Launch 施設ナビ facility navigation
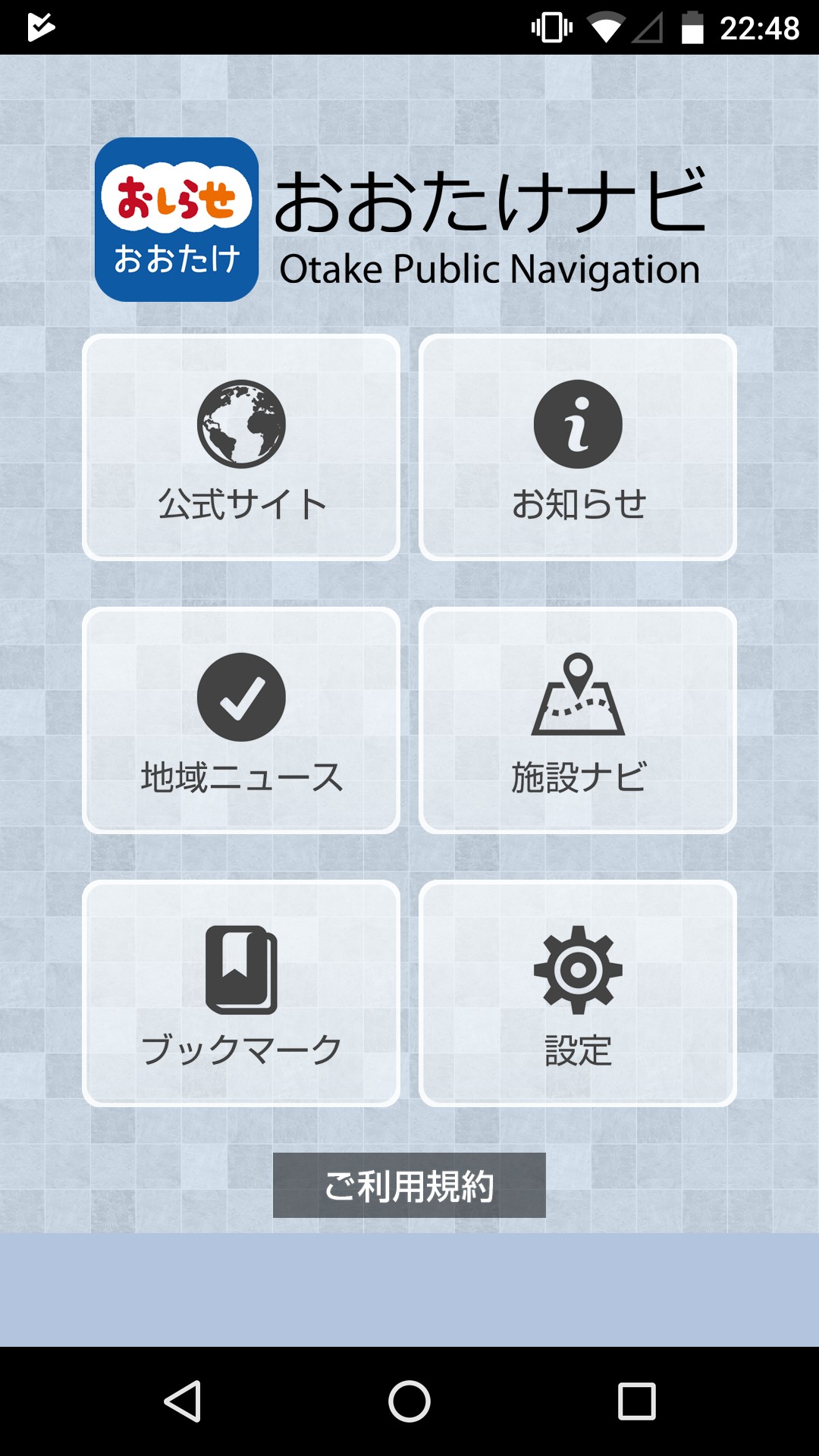Screen dimensions: 819x1456 point(578,720)
